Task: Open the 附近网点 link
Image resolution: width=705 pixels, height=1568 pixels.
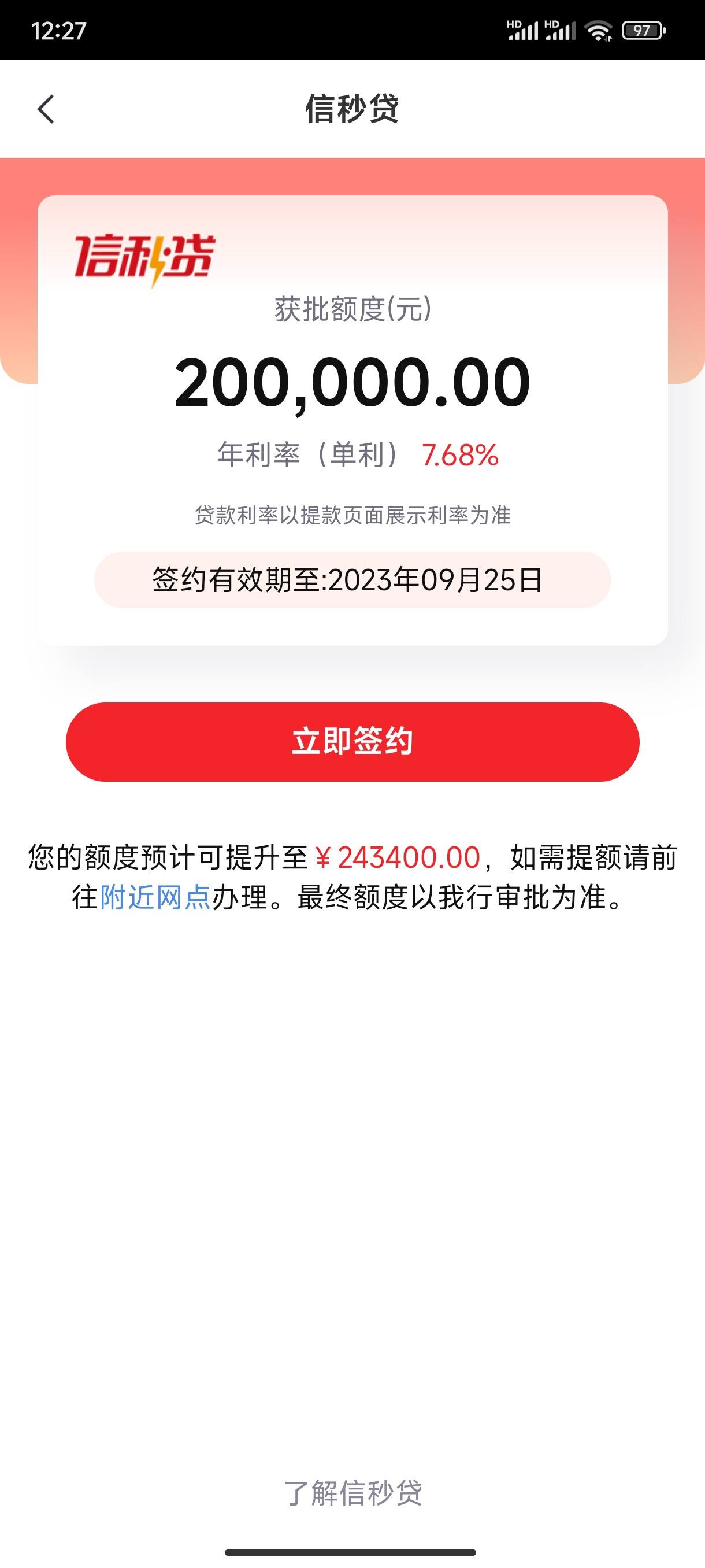Action: (x=155, y=897)
